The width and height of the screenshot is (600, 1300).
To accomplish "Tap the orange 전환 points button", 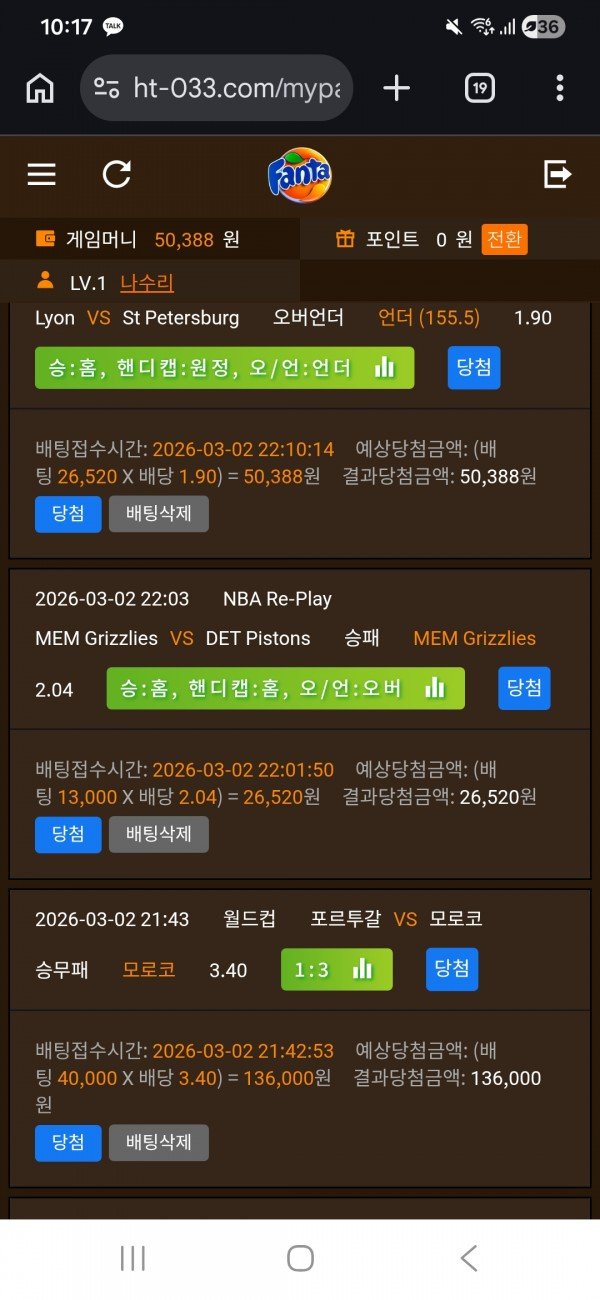I will click(x=504, y=240).
